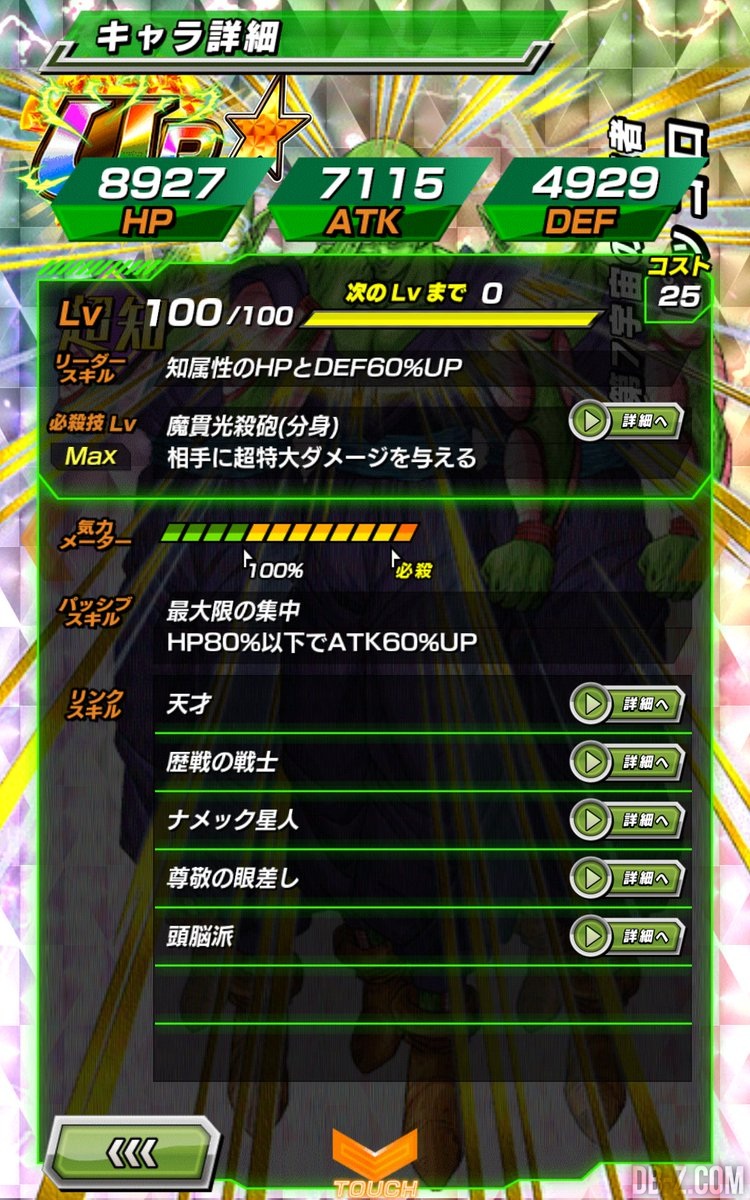The height and width of the screenshot is (1200, 750).
Task: Show details for the 頭脳派 link skill
Action: coord(627,937)
